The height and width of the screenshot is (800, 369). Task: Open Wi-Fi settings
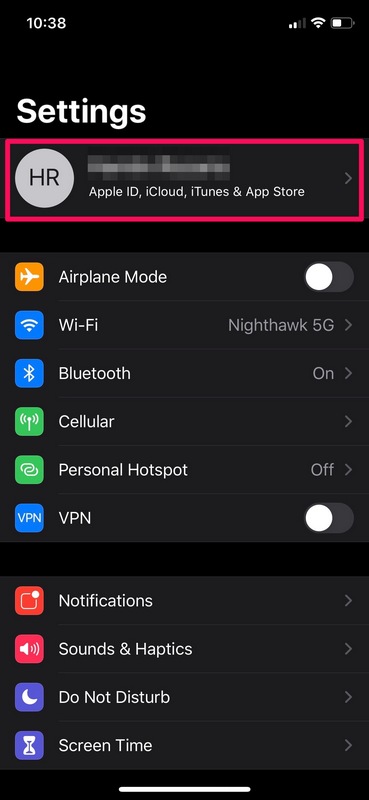coord(184,325)
